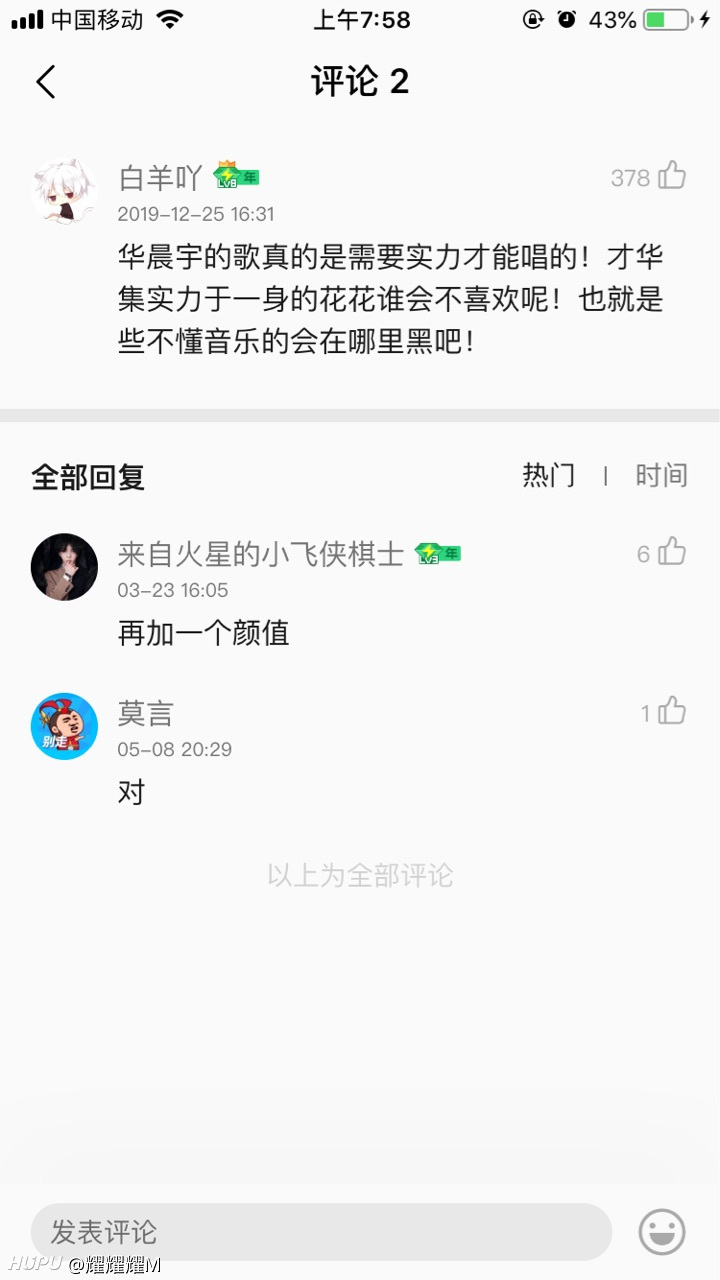This screenshot has width=720, height=1280.
Task: Open username 白羊吖
Action: point(160,178)
